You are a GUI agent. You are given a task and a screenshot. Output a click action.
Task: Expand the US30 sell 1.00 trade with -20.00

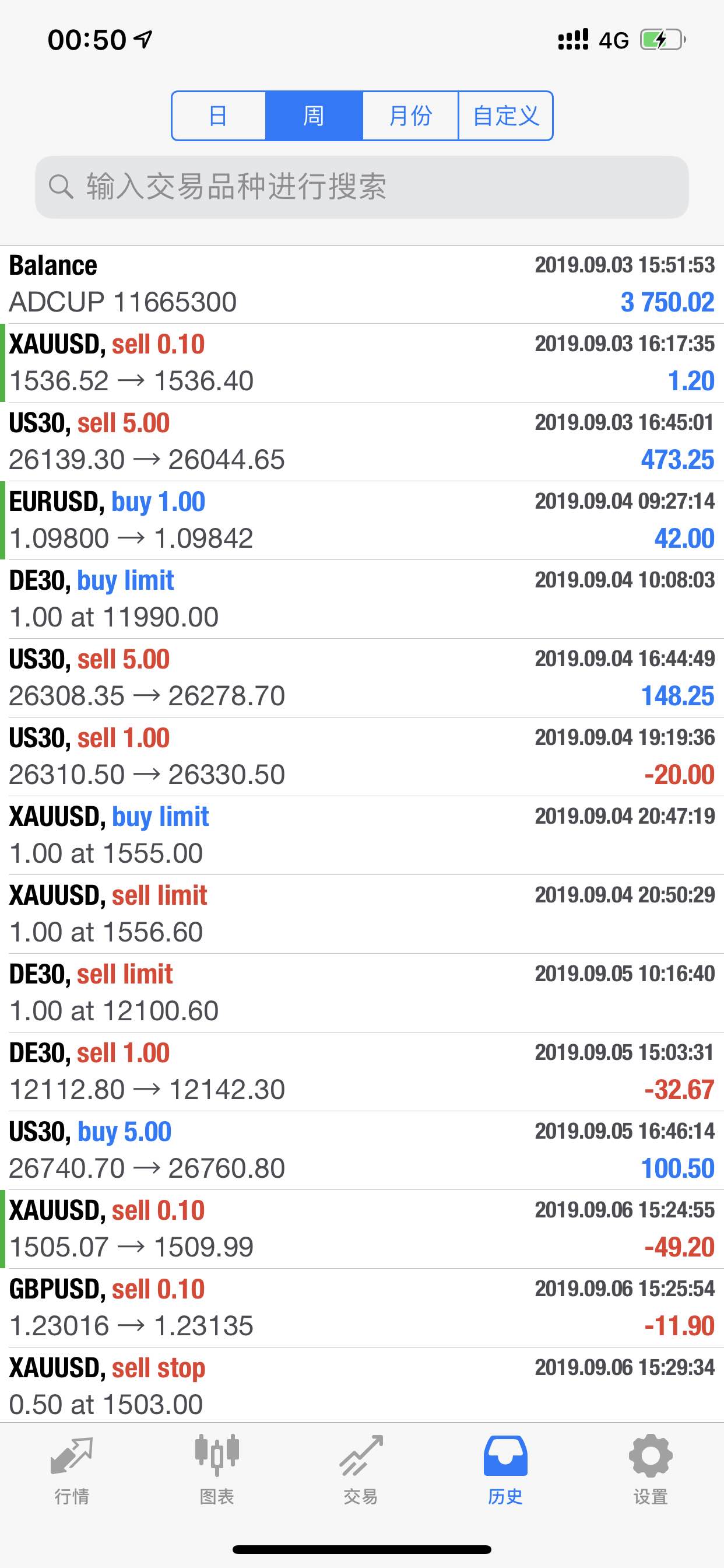point(362,757)
